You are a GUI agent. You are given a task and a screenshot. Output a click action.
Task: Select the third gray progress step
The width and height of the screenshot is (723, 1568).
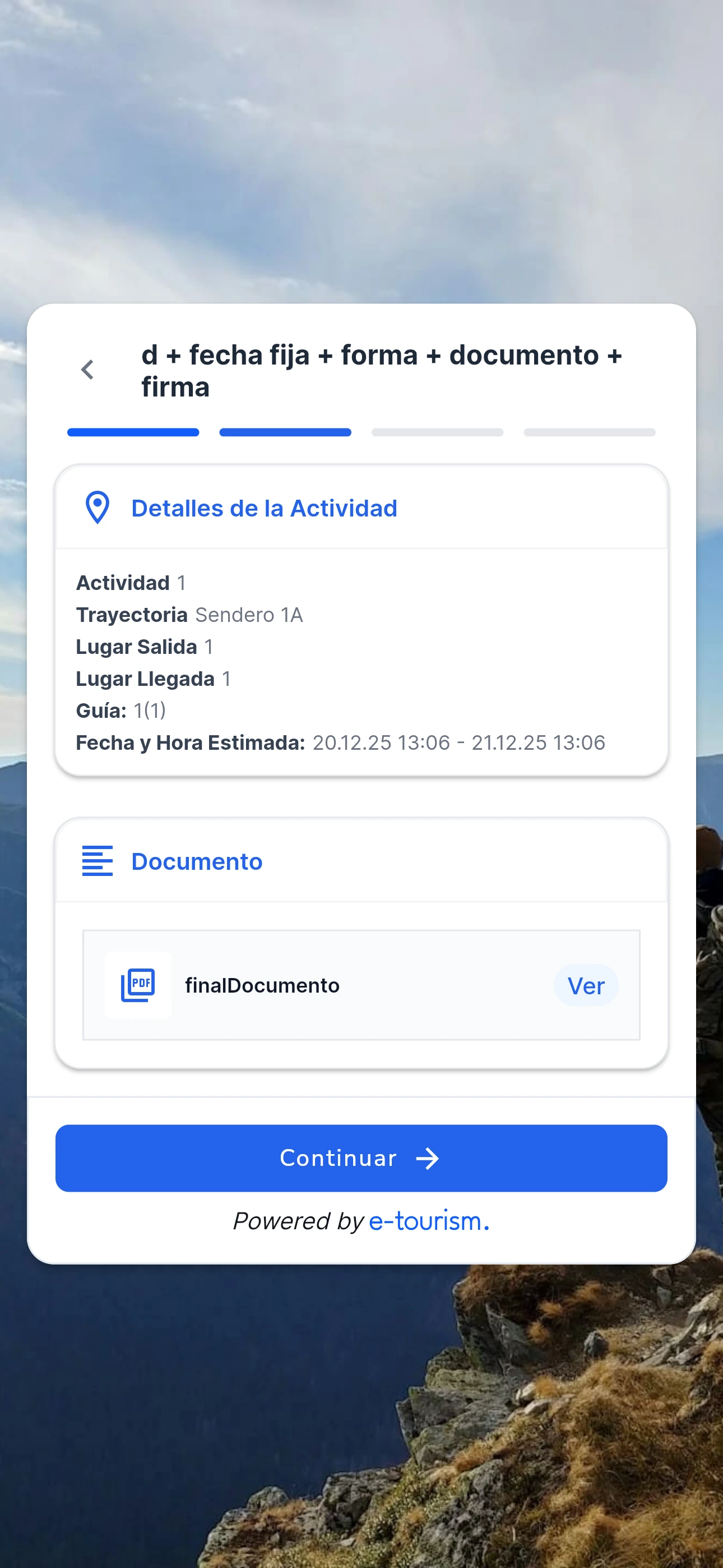coord(437,432)
